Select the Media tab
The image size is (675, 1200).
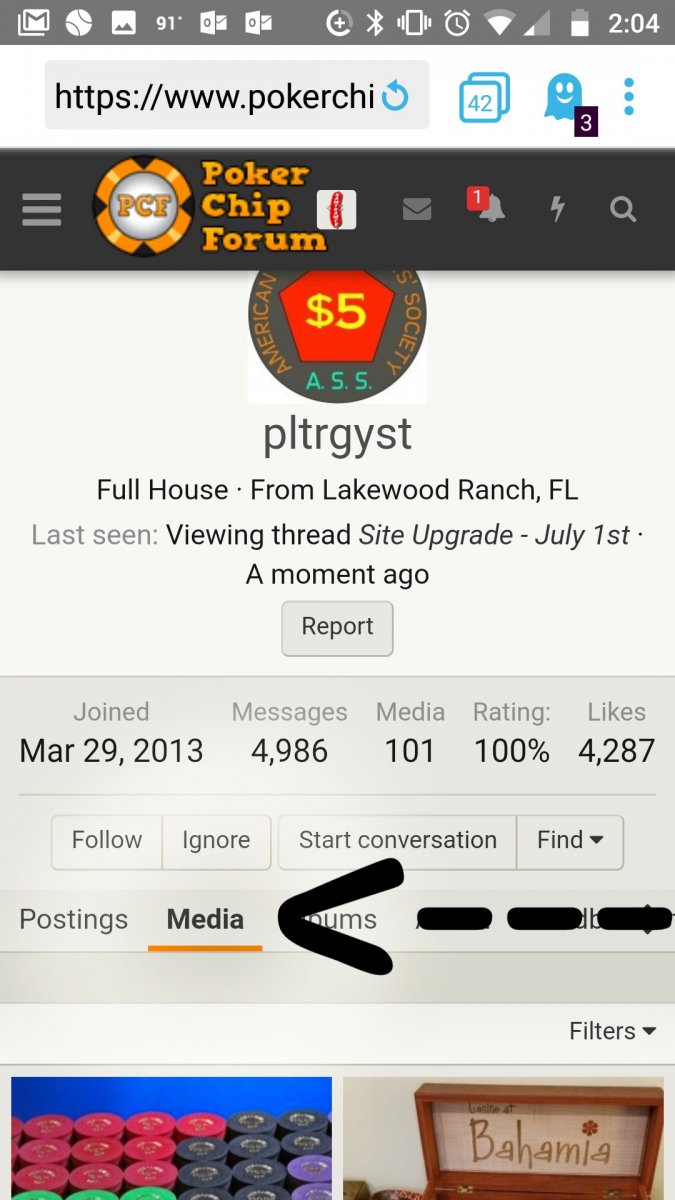click(x=205, y=919)
